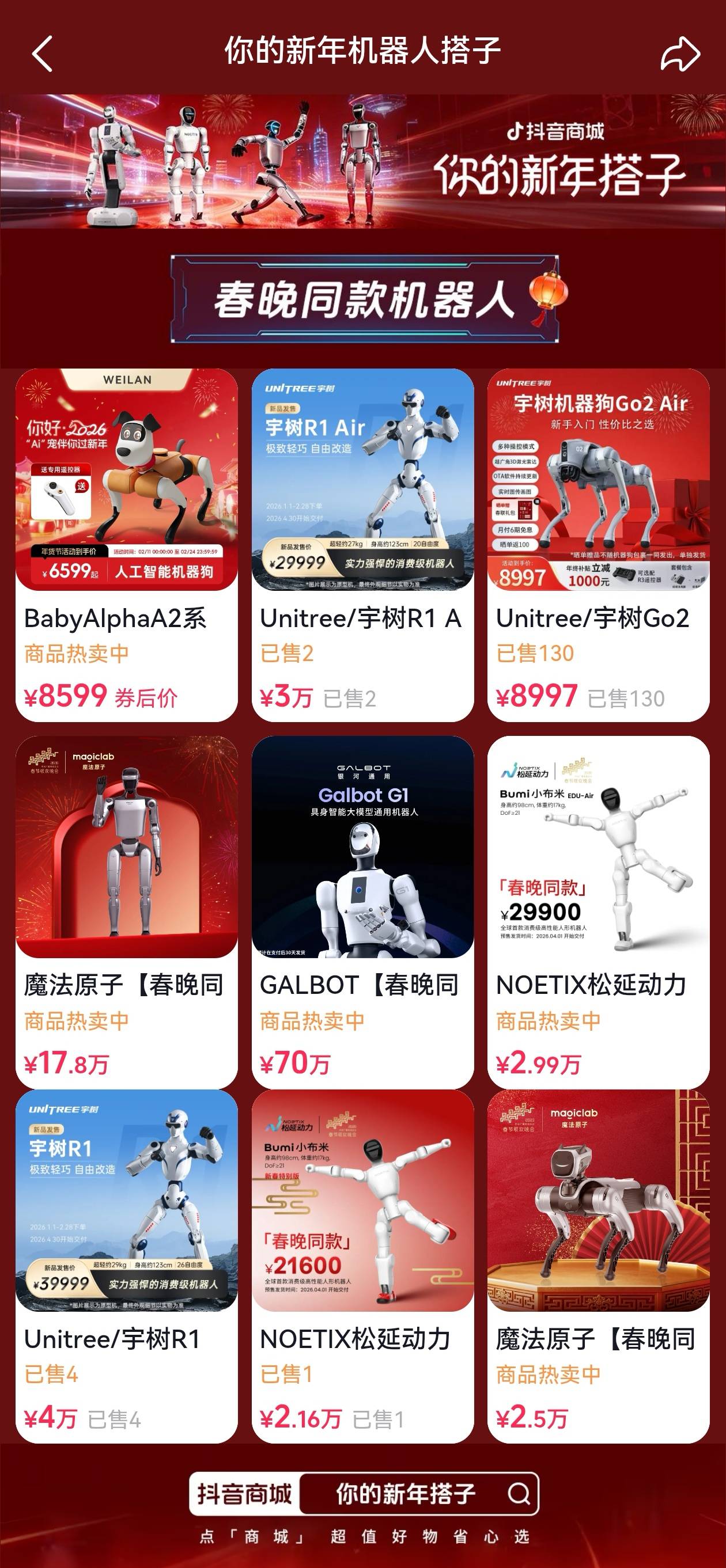Open the 你的新年搭子 promo banner image
The width and height of the screenshot is (726, 1568).
pos(363,163)
